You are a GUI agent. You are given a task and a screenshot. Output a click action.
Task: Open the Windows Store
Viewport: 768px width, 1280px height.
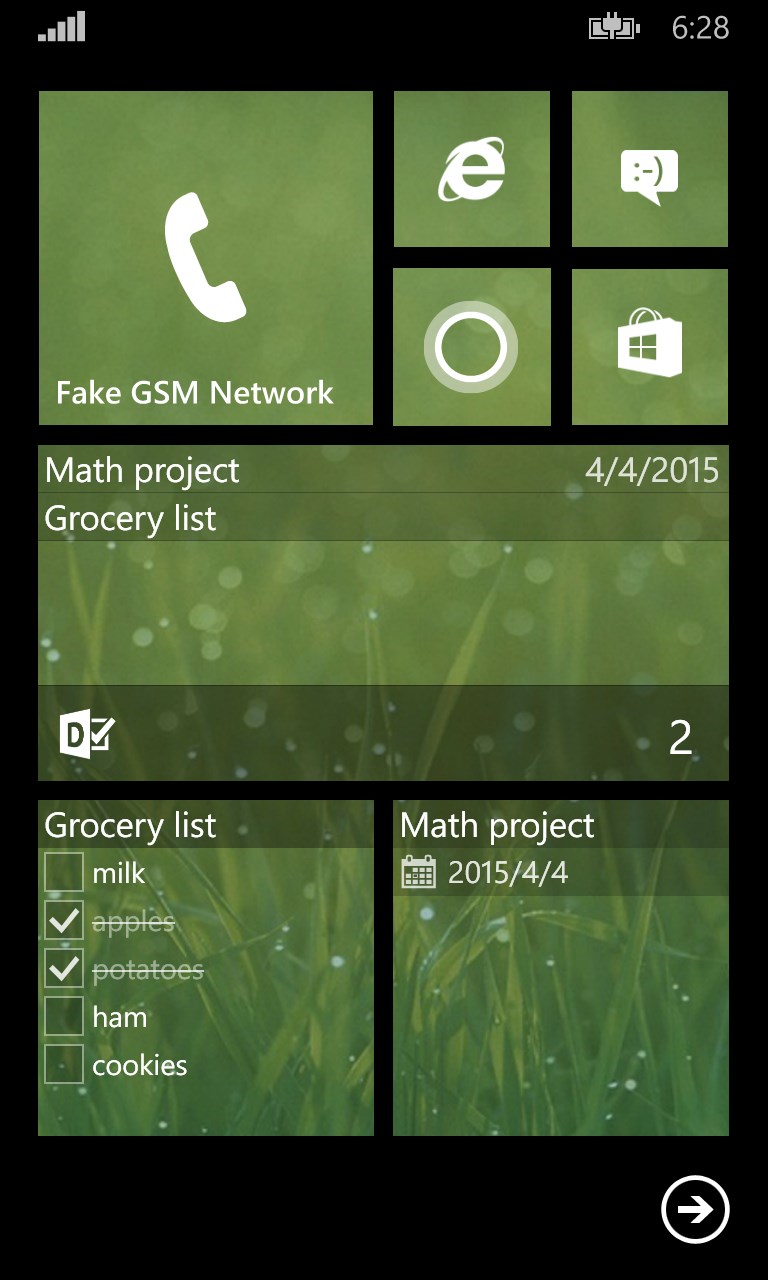649,346
